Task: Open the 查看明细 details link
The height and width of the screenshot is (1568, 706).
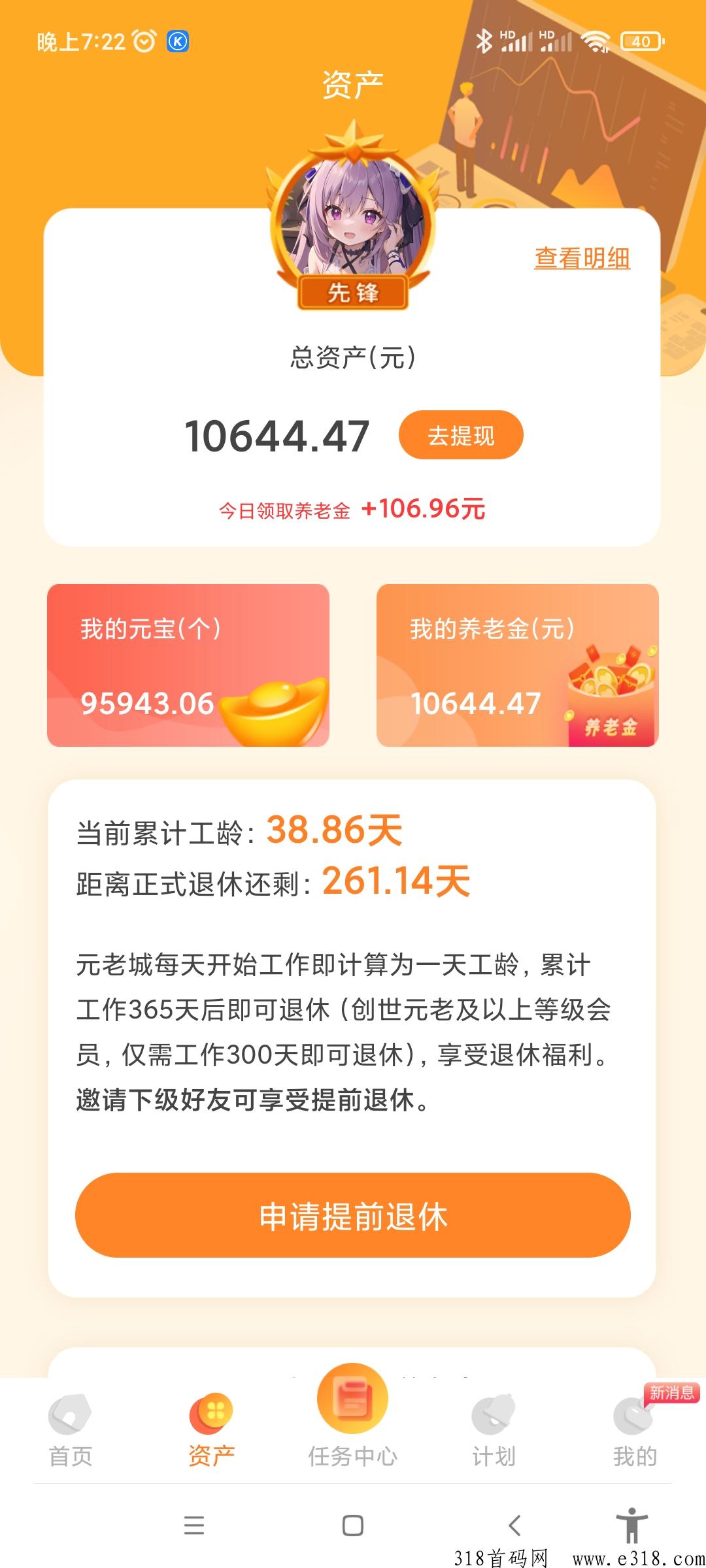Action: 582,259
